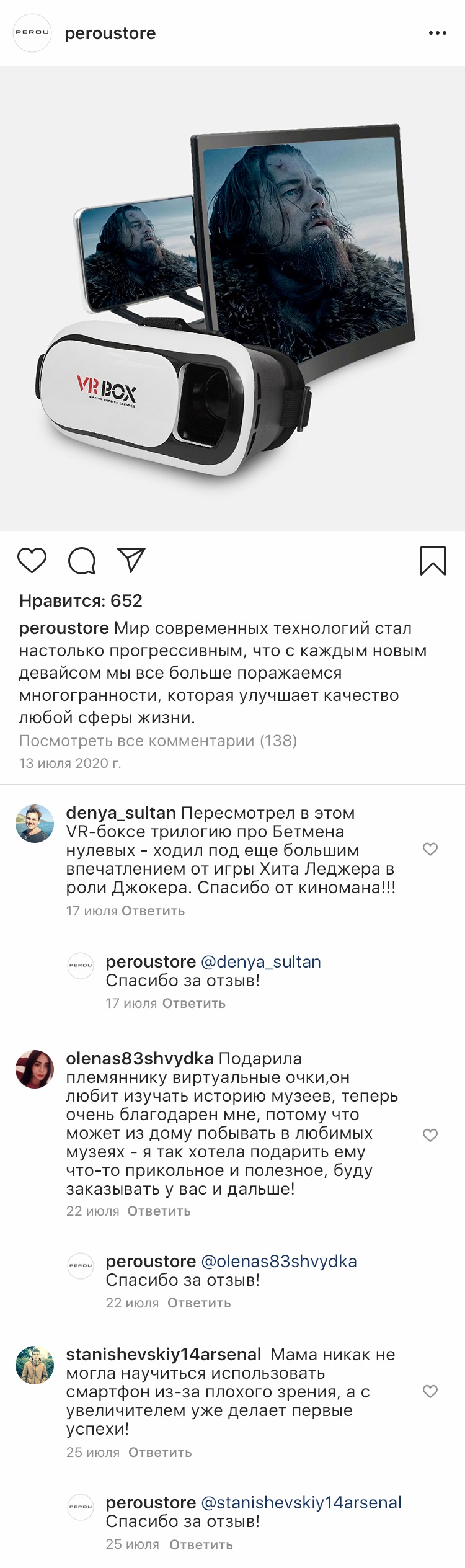Open peroustore profile from the header
The width and height of the screenshot is (465, 1568).
coord(110,33)
